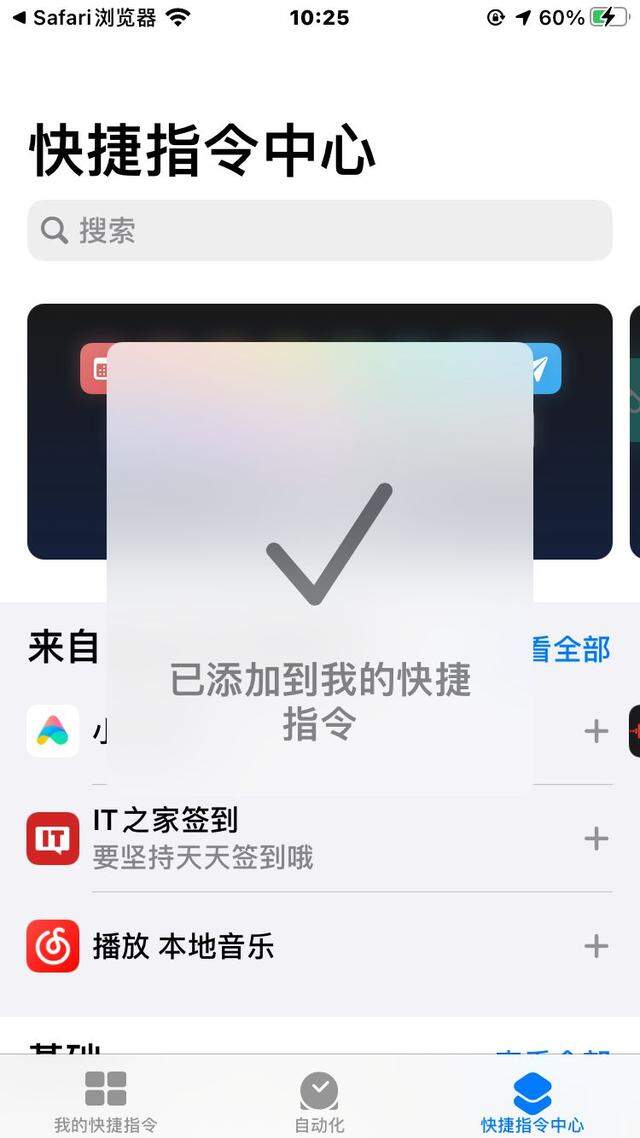Open the 搜索 search field
This screenshot has height=1138, width=640.
pyautogui.click(x=320, y=231)
